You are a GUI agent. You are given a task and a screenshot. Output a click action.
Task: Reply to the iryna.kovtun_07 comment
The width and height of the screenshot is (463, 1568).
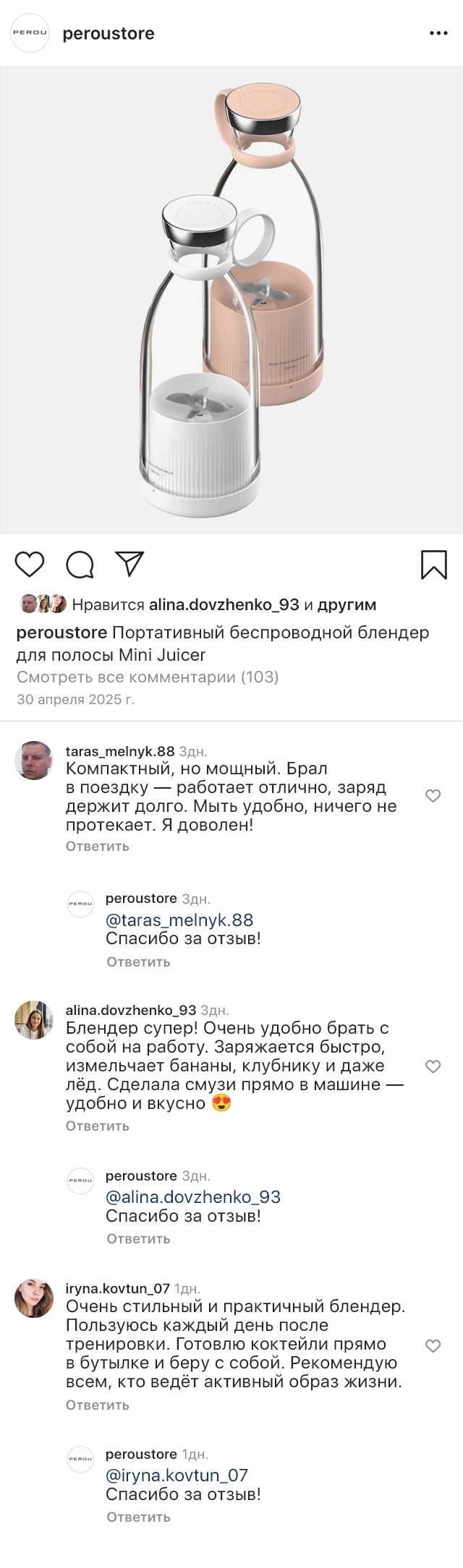[x=97, y=1405]
